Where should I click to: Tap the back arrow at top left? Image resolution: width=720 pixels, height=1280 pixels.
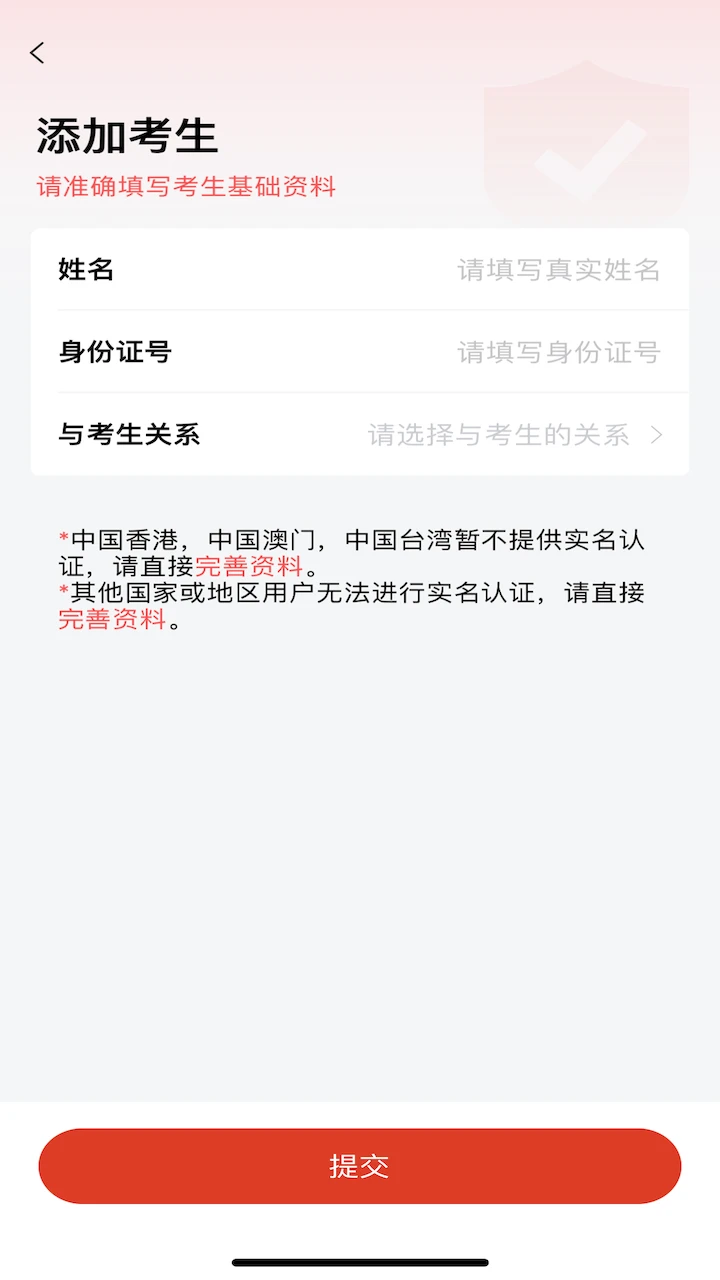coord(37,53)
